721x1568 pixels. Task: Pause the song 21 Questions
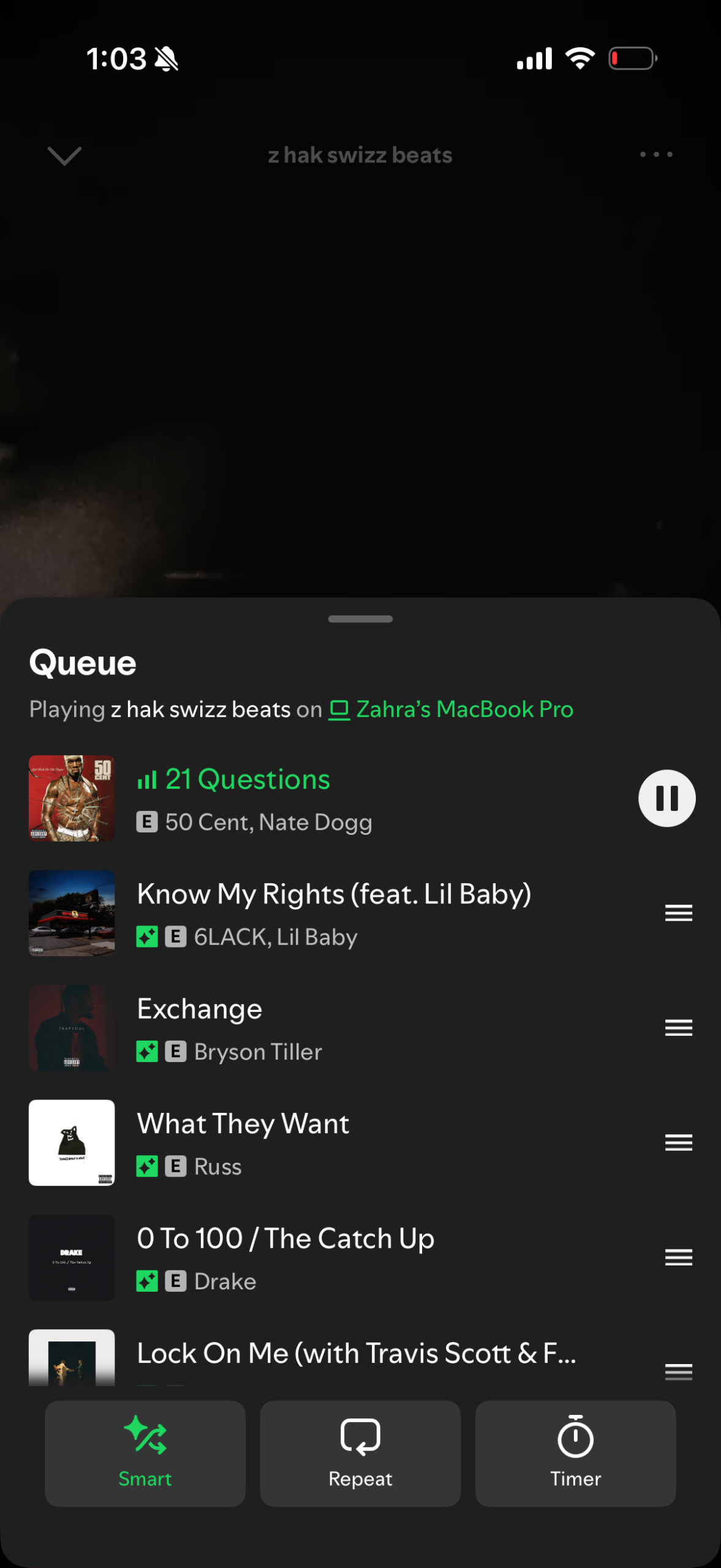coord(666,798)
